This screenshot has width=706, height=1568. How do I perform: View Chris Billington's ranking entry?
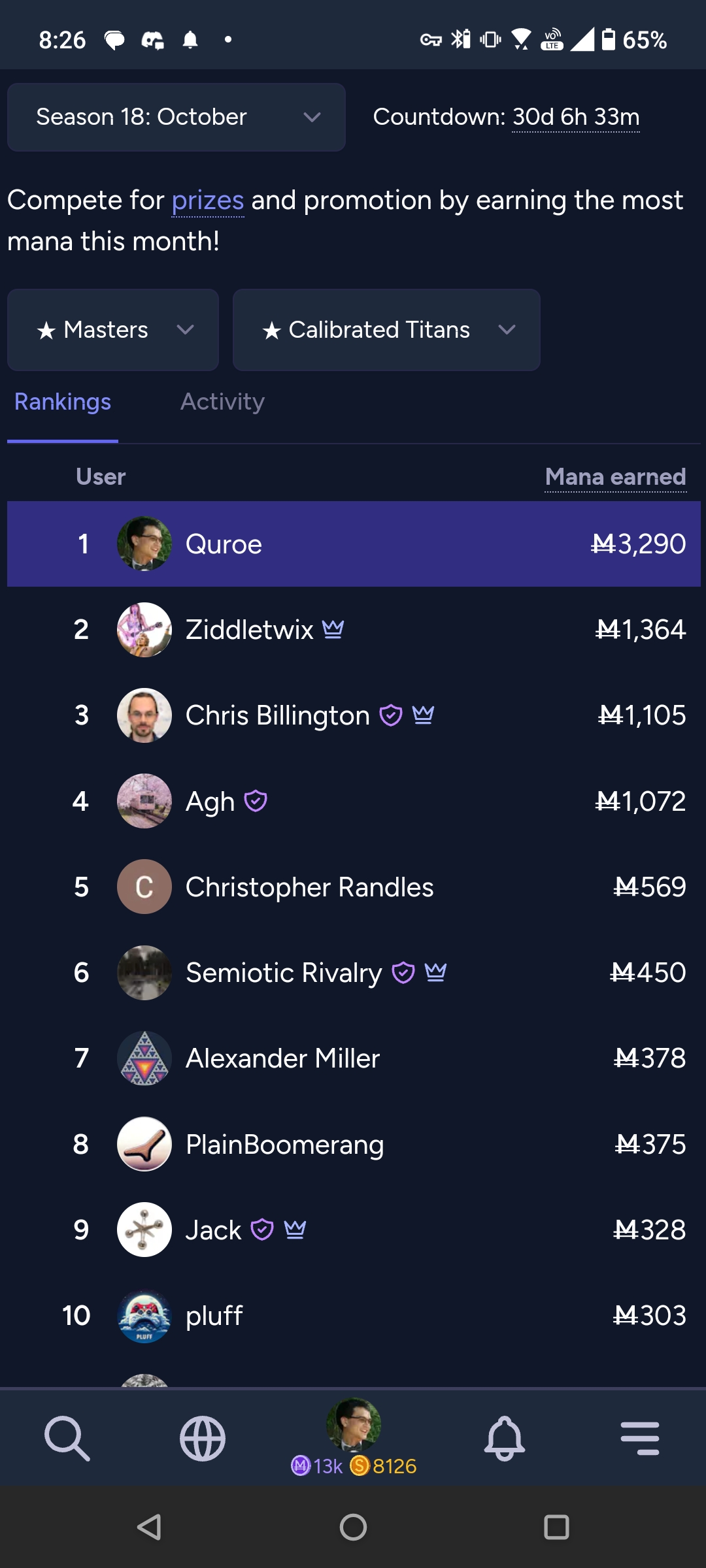354,715
